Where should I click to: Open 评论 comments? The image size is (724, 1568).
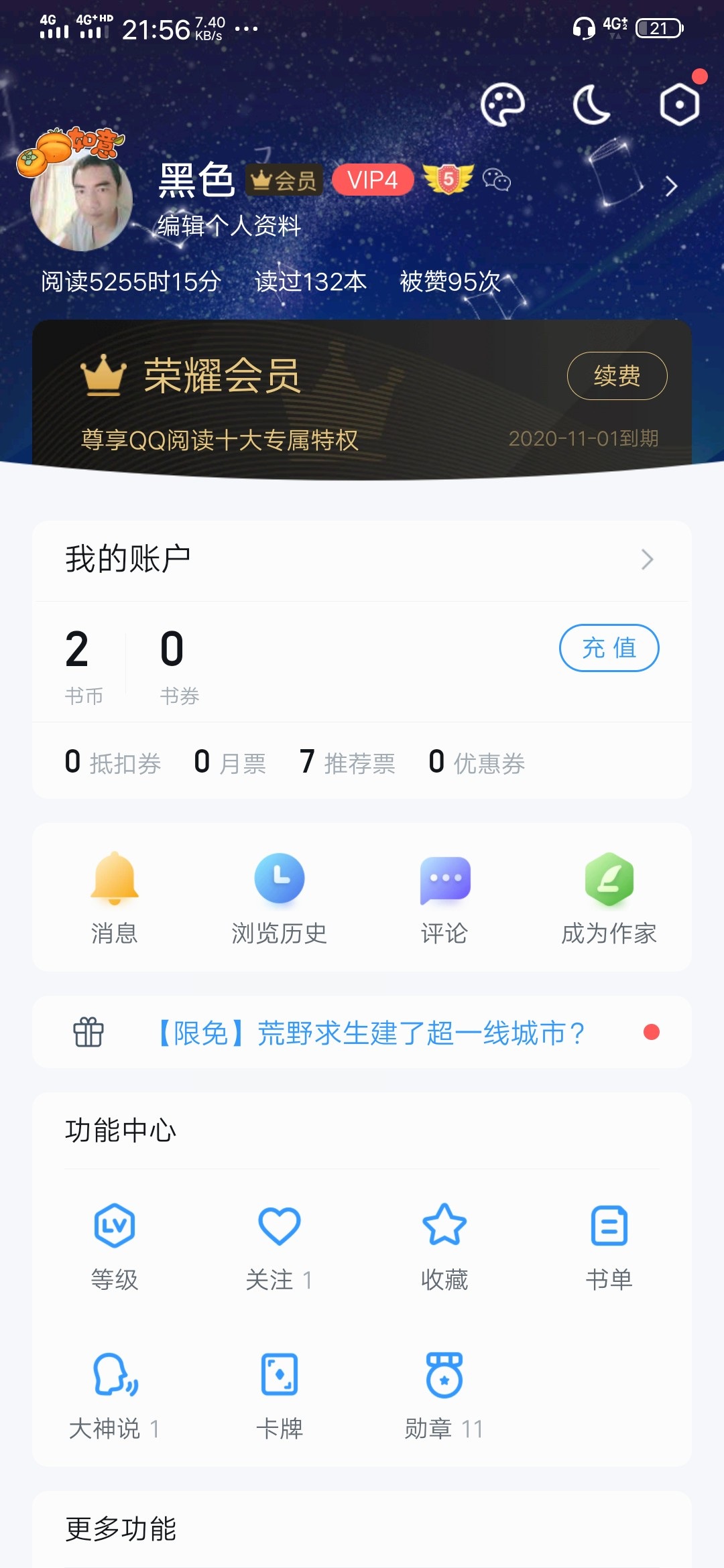point(444,897)
